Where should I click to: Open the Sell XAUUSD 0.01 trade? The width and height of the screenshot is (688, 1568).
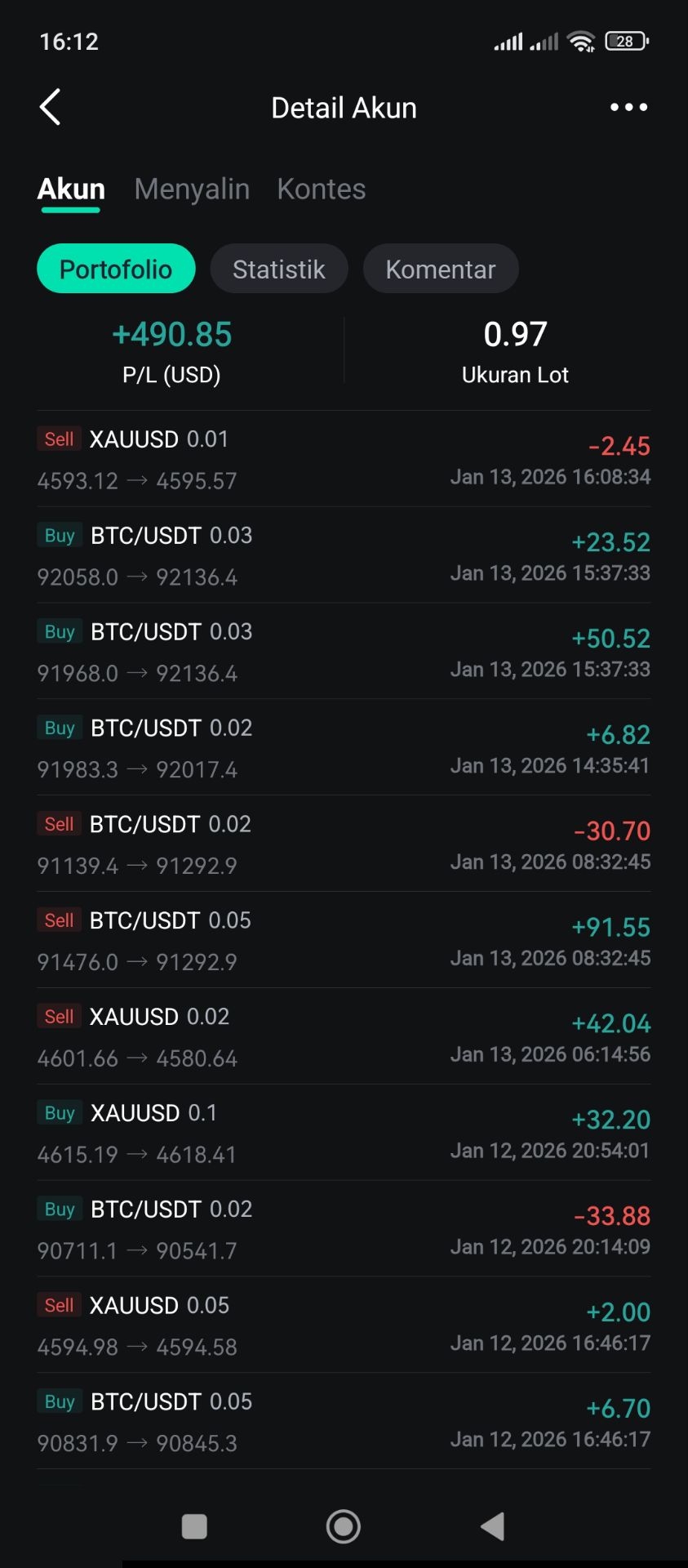click(x=344, y=459)
